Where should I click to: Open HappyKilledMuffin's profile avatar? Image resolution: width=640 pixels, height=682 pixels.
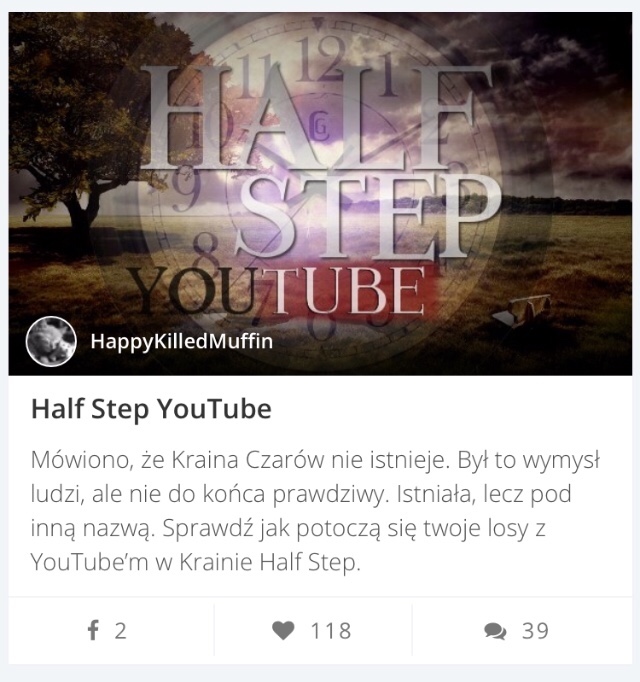tap(51, 342)
